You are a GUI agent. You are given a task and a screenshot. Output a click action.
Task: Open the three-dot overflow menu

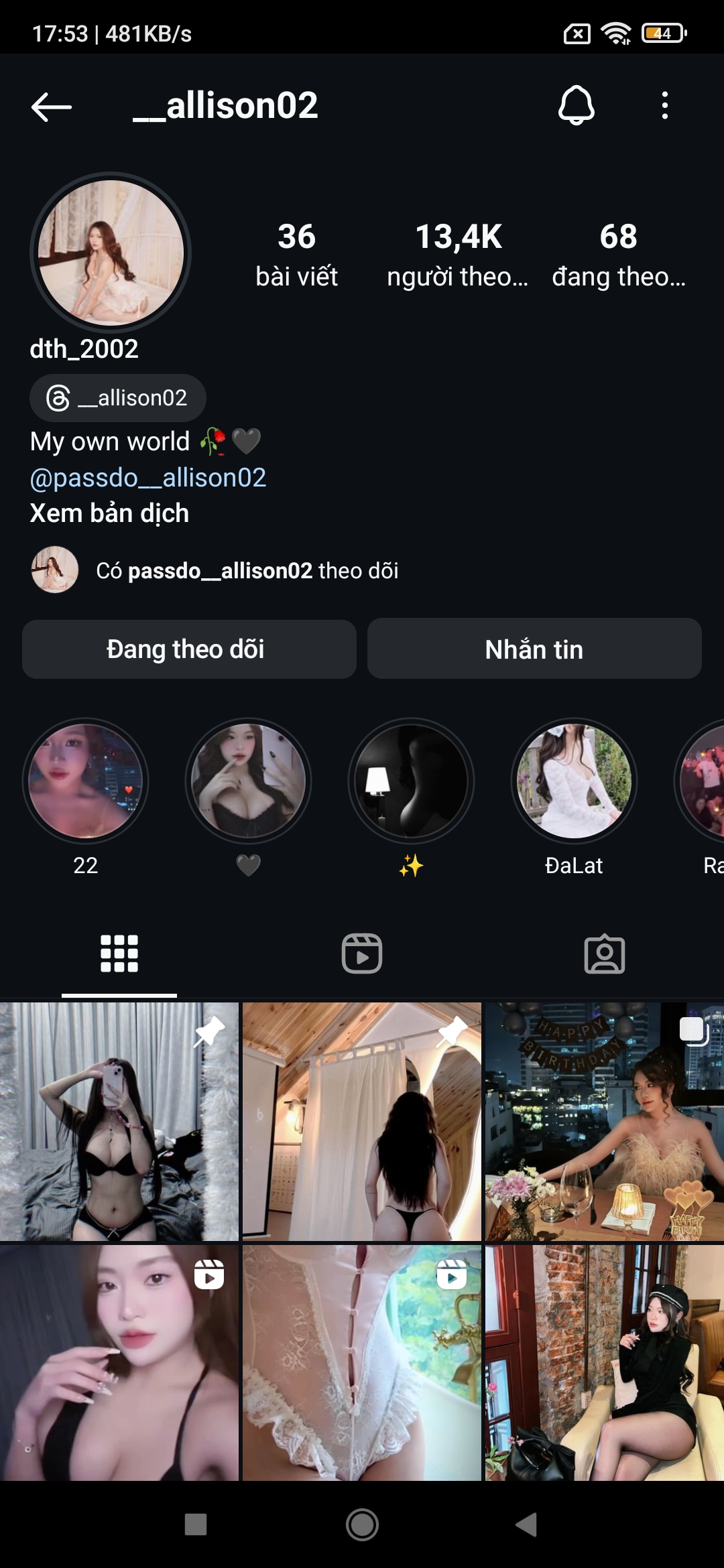(664, 105)
